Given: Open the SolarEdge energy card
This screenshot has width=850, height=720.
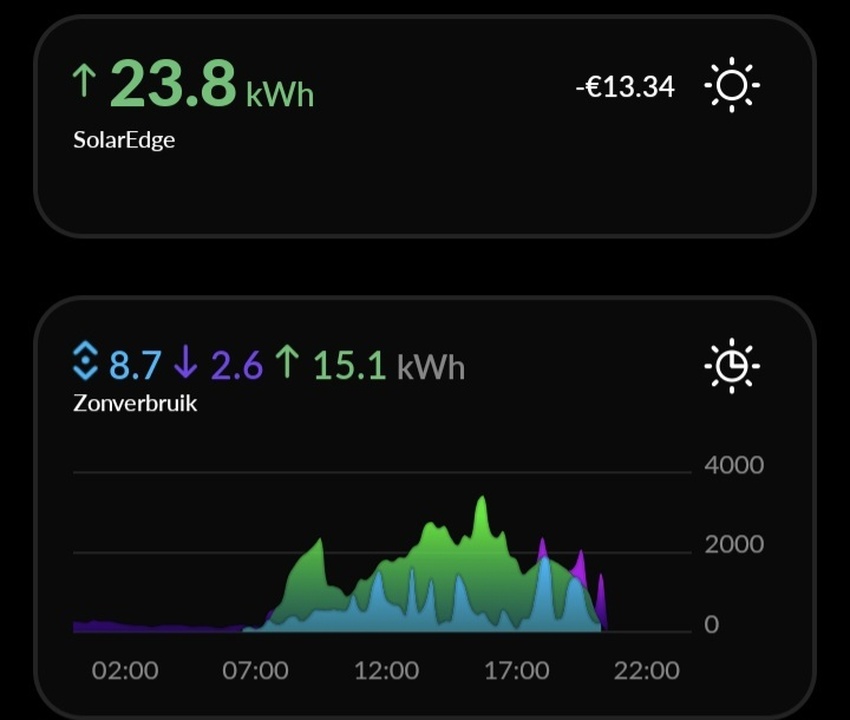Looking at the screenshot, I should pos(424,125).
